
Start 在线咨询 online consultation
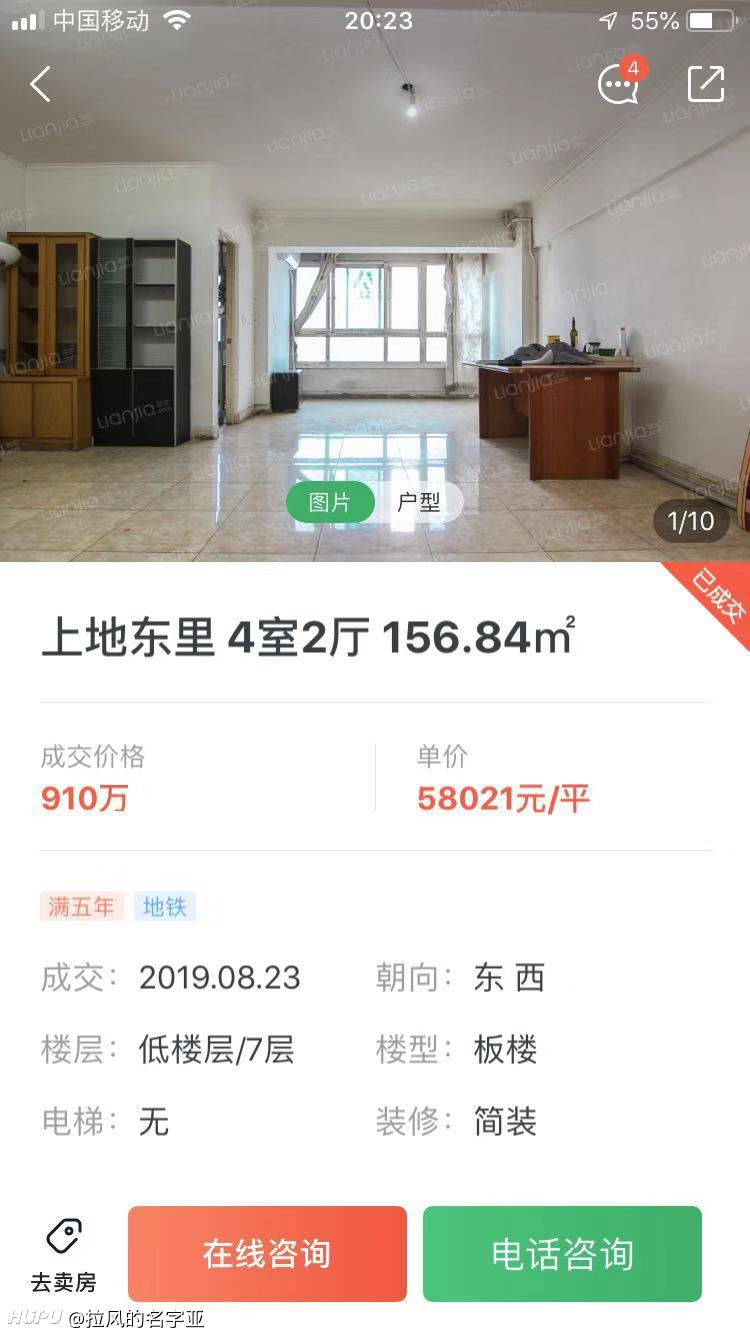[x=267, y=1254]
